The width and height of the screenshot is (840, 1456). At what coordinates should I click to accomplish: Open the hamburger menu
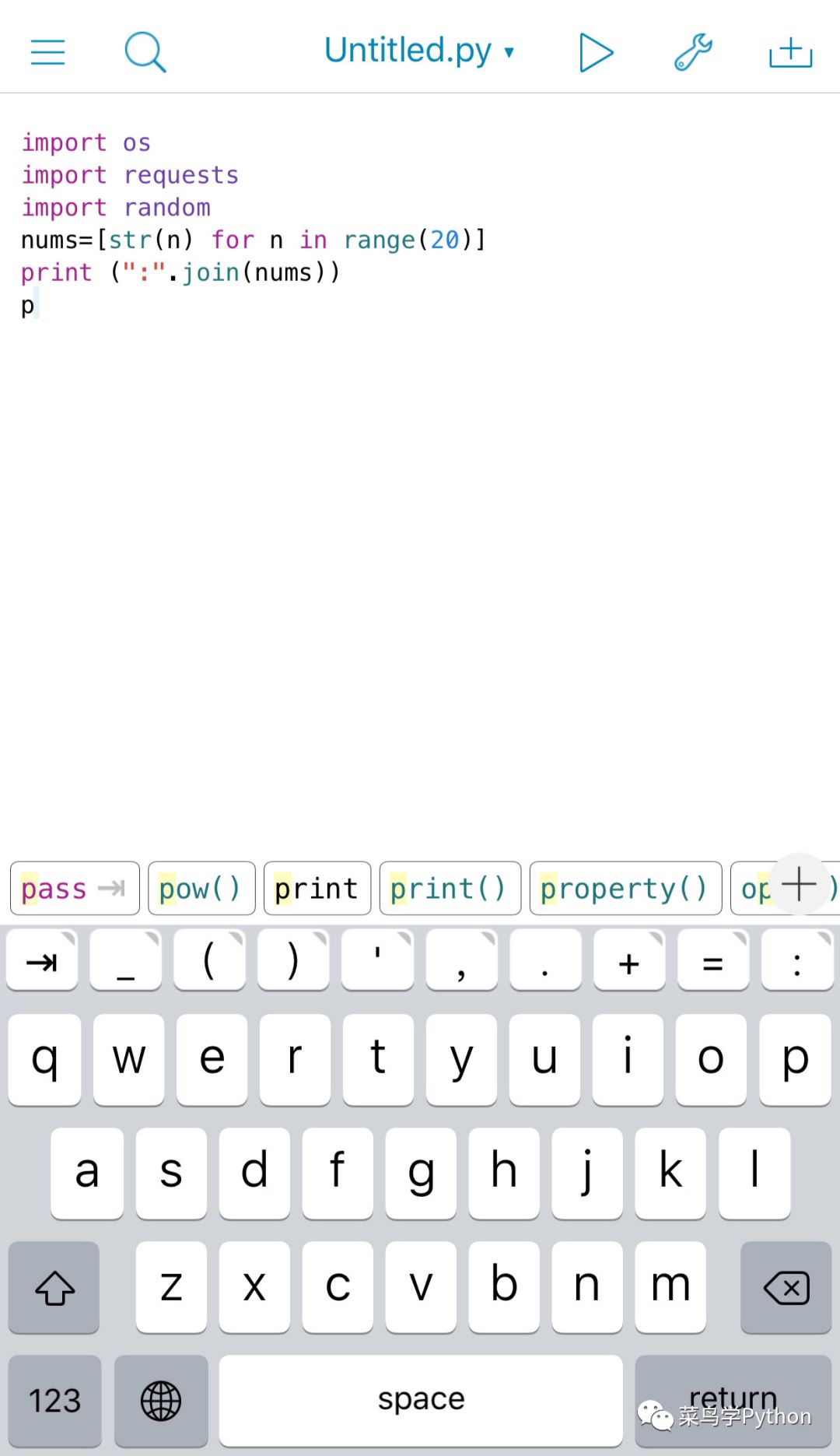coord(47,52)
